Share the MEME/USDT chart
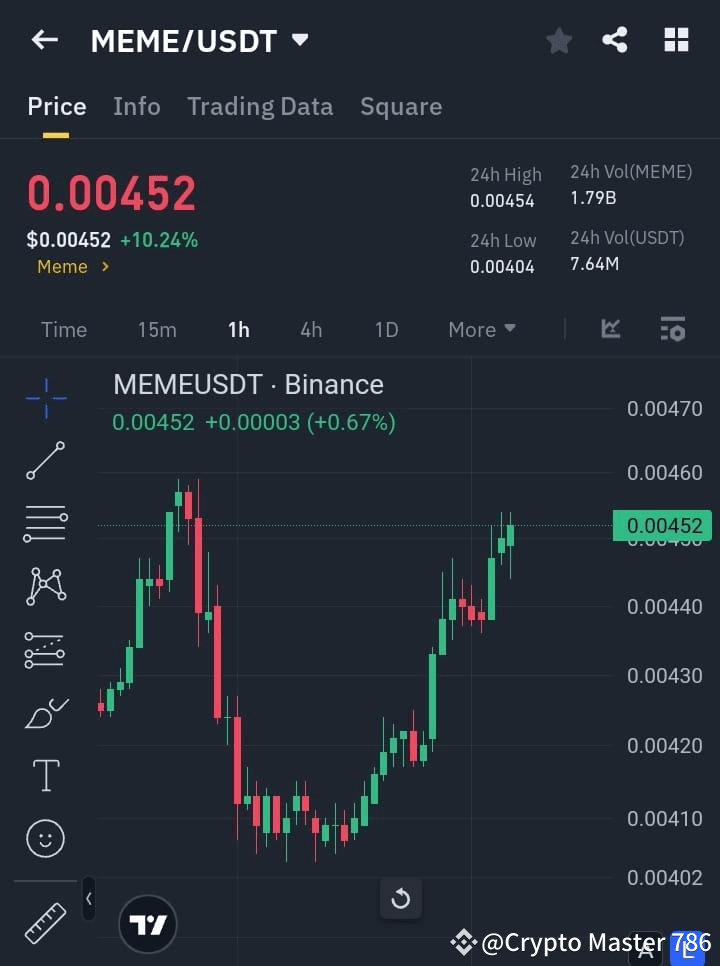Viewport: 720px width, 966px height. coord(615,40)
